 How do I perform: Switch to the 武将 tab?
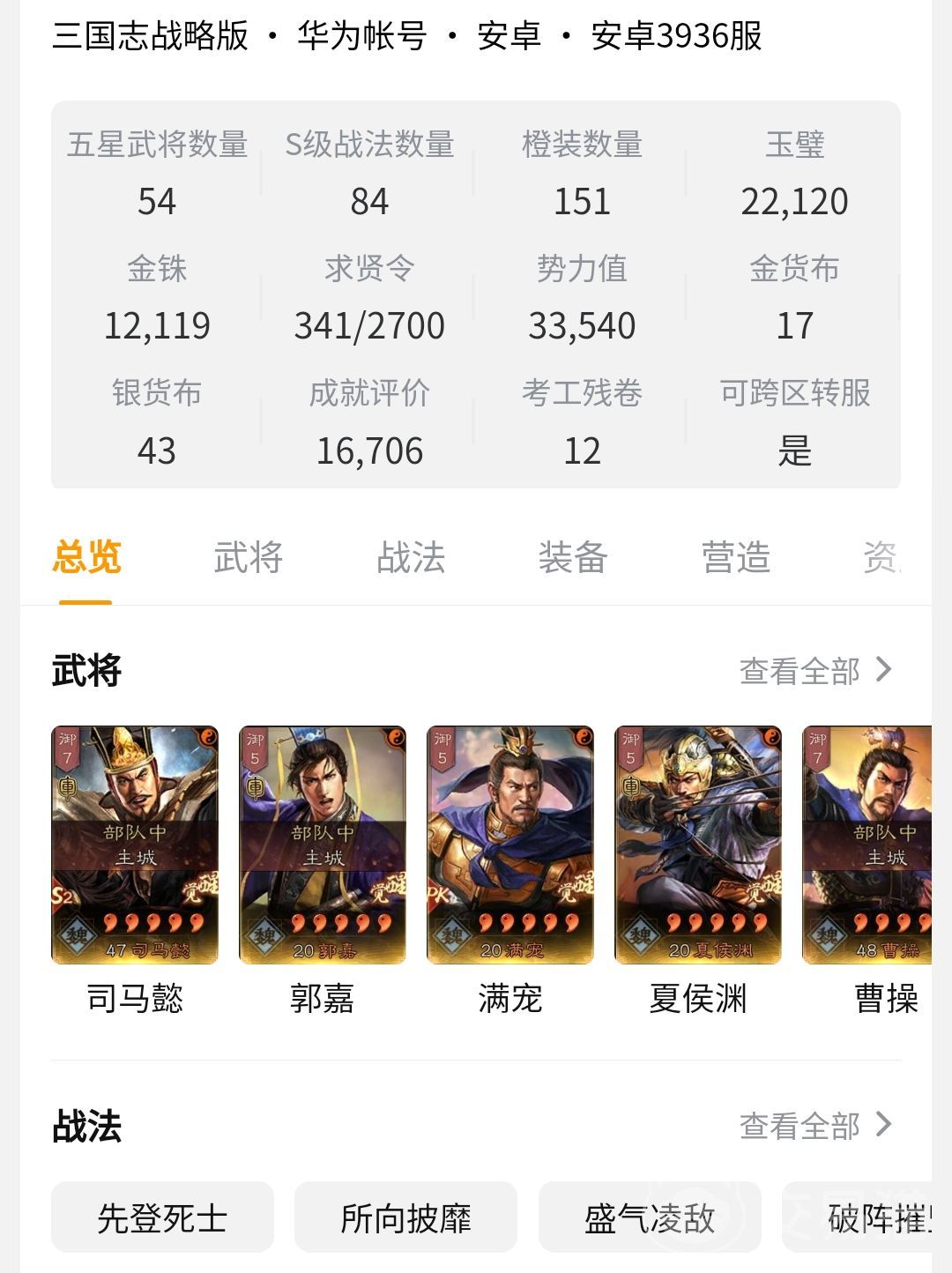[x=249, y=558]
